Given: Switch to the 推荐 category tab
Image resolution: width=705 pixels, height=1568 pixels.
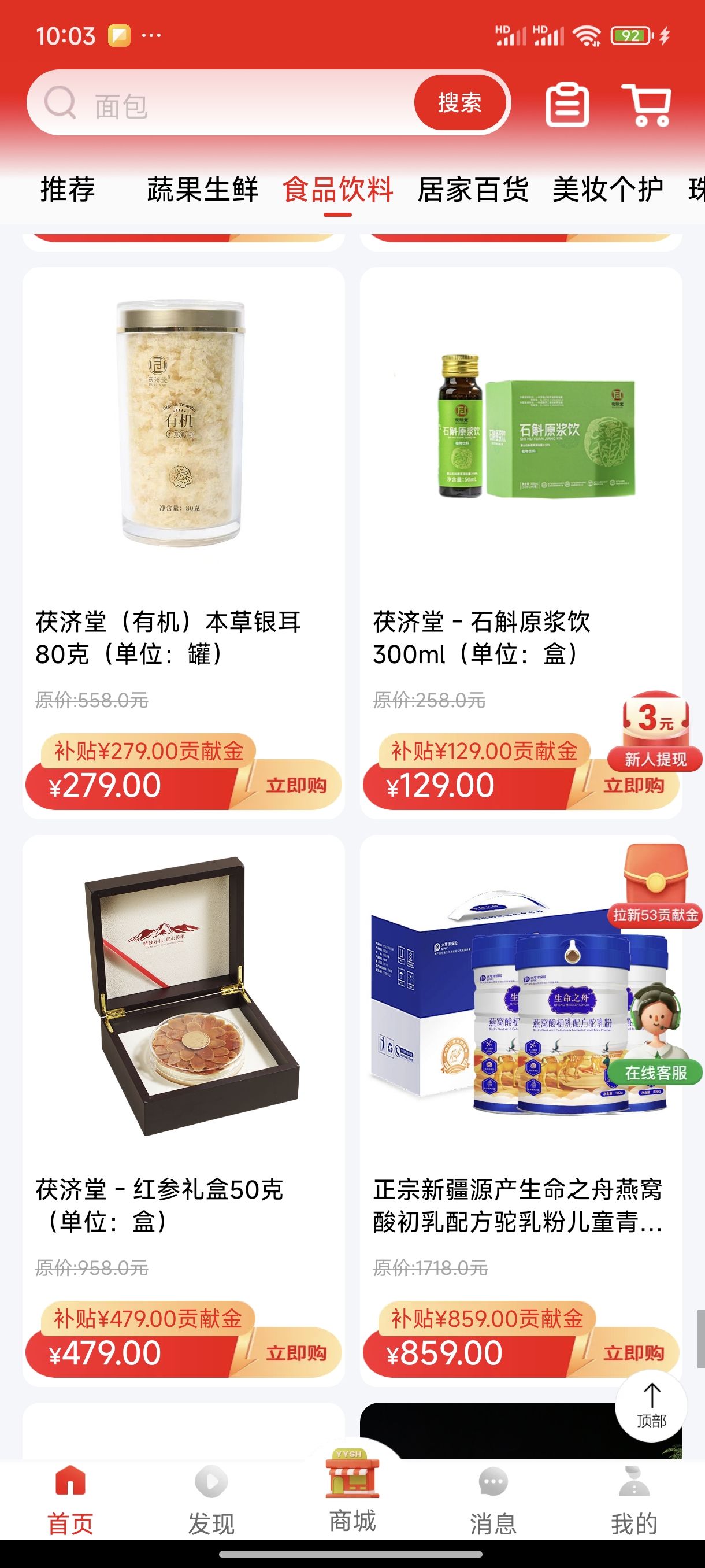Looking at the screenshot, I should coord(68,188).
